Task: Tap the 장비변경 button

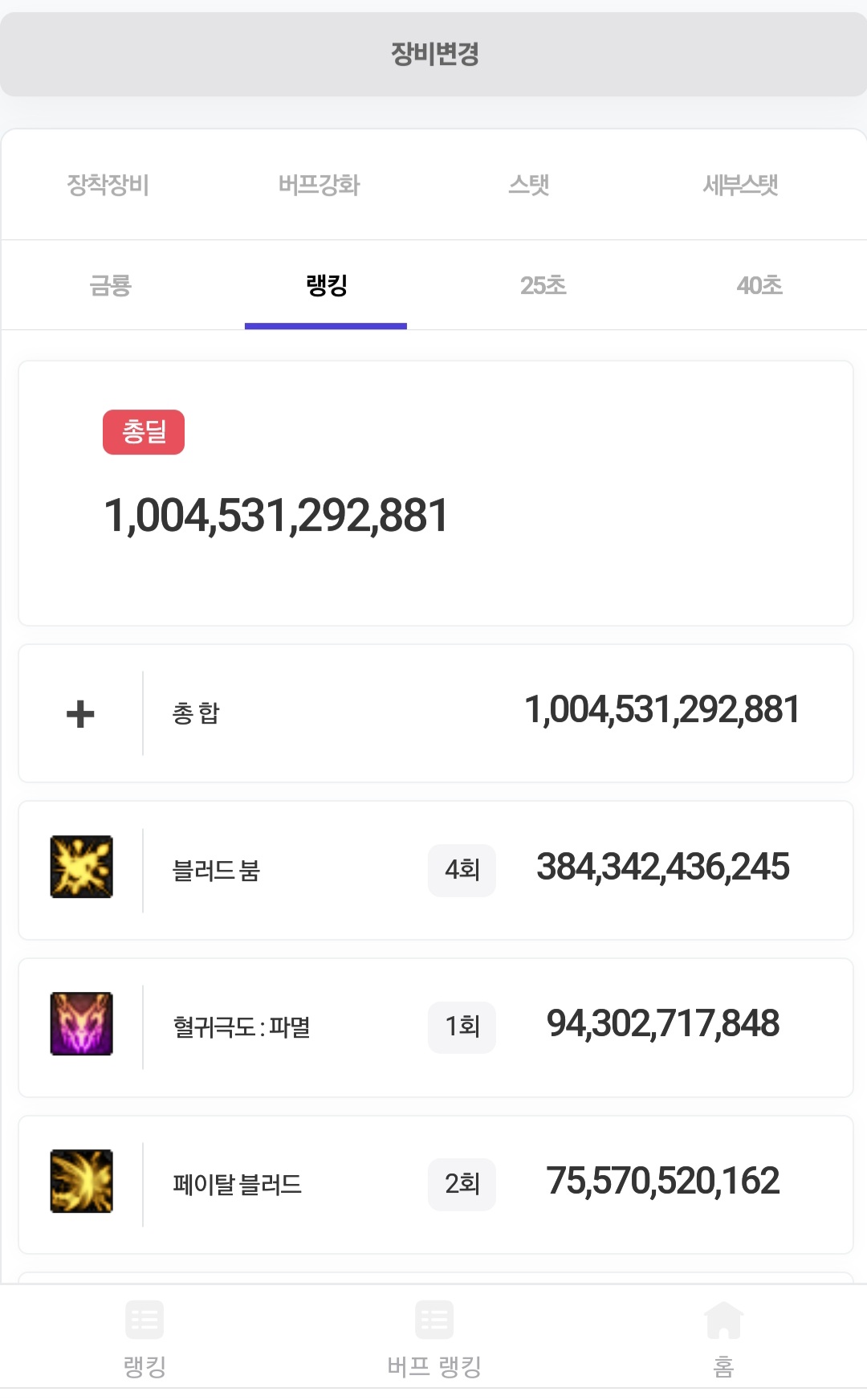Action: click(x=433, y=54)
